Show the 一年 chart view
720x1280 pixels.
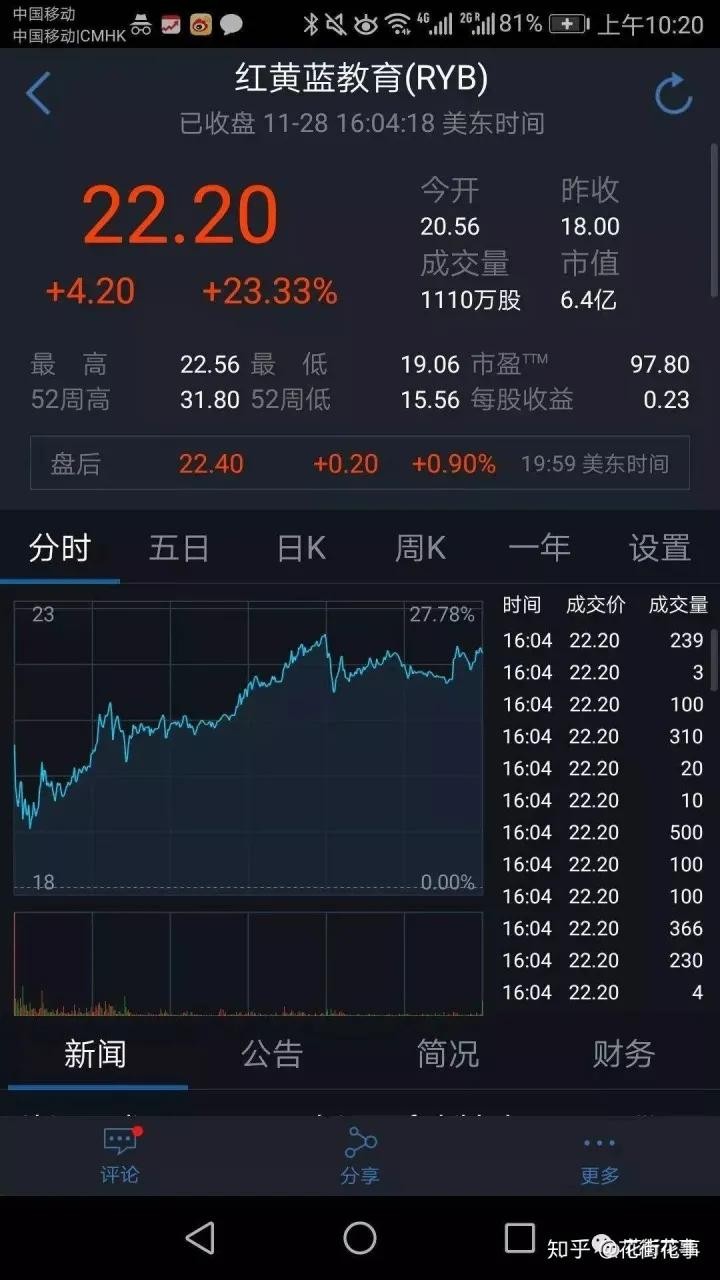click(x=539, y=548)
